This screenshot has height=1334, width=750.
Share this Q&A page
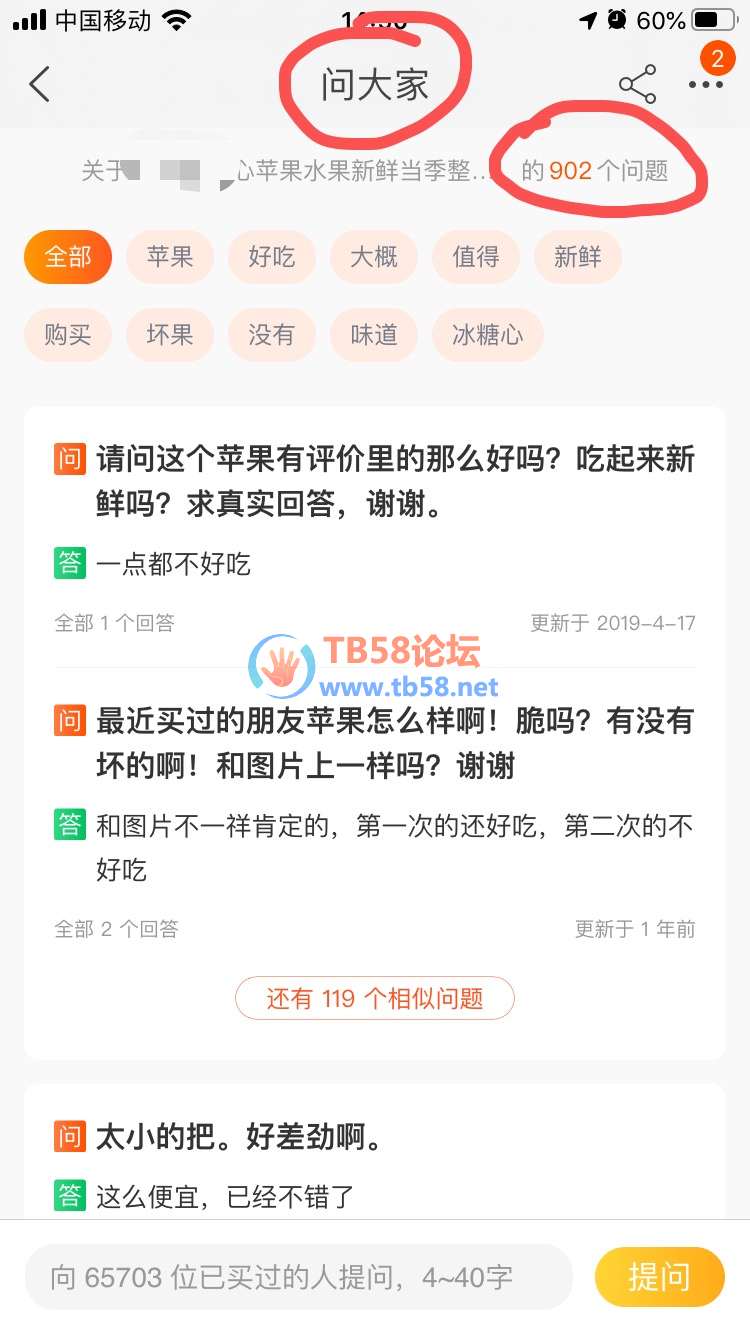[638, 85]
